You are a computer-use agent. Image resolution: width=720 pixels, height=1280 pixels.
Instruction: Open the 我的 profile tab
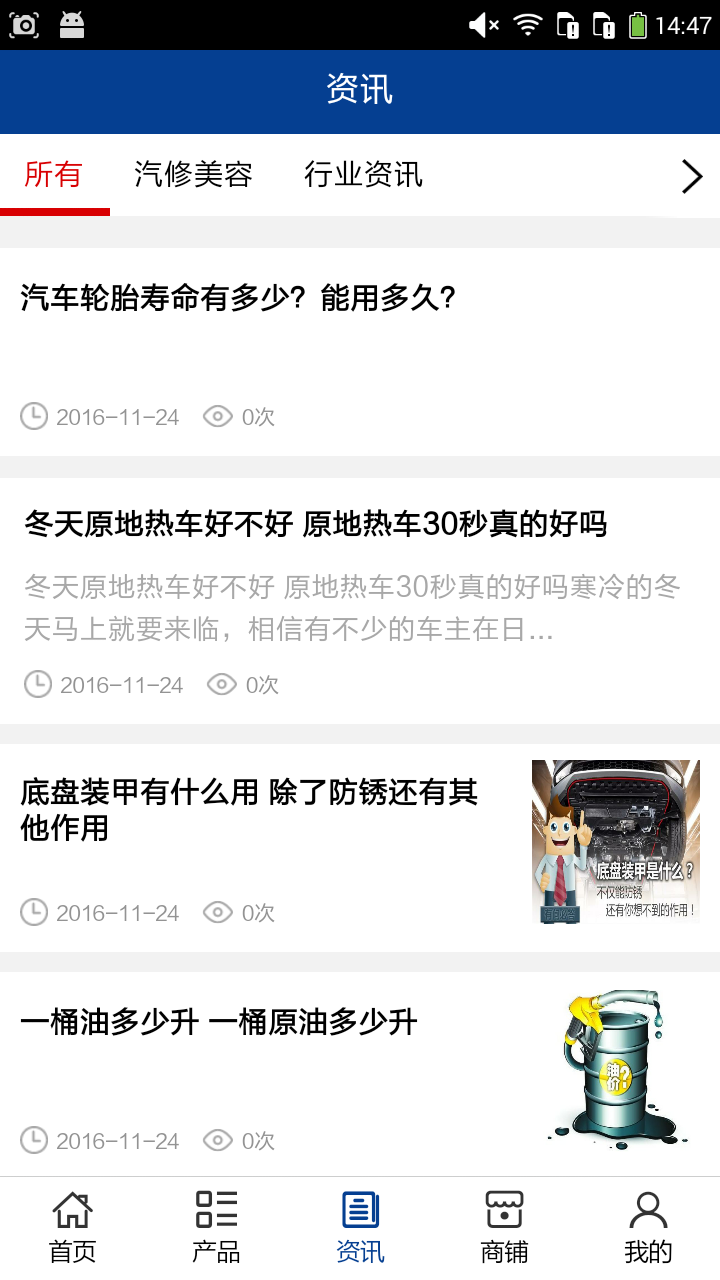648,1227
